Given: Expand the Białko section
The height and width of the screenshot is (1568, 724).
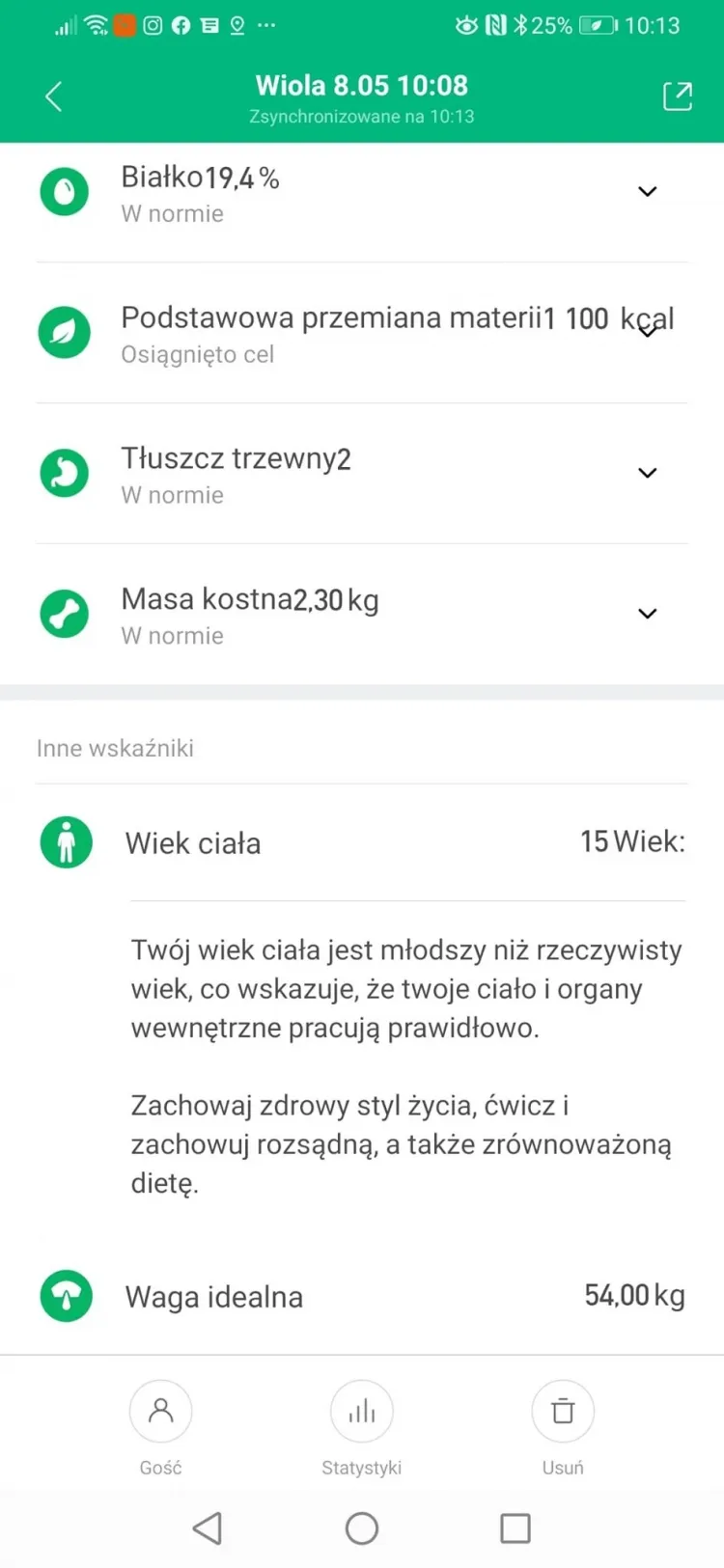Looking at the screenshot, I should coord(647,191).
